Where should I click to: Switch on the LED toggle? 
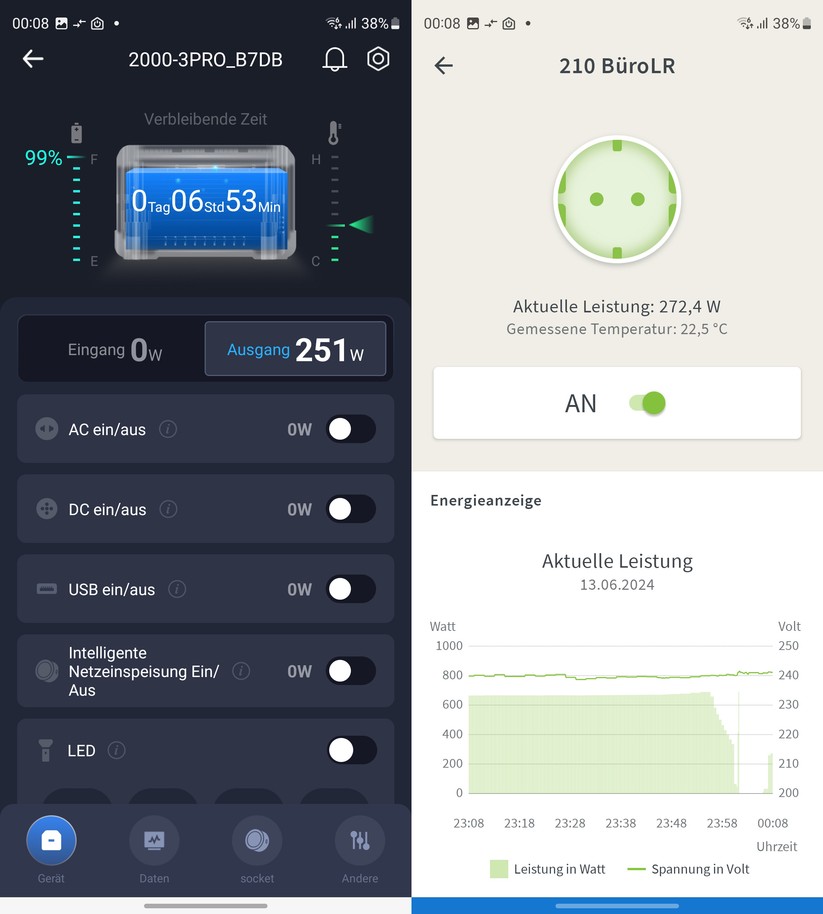point(351,750)
